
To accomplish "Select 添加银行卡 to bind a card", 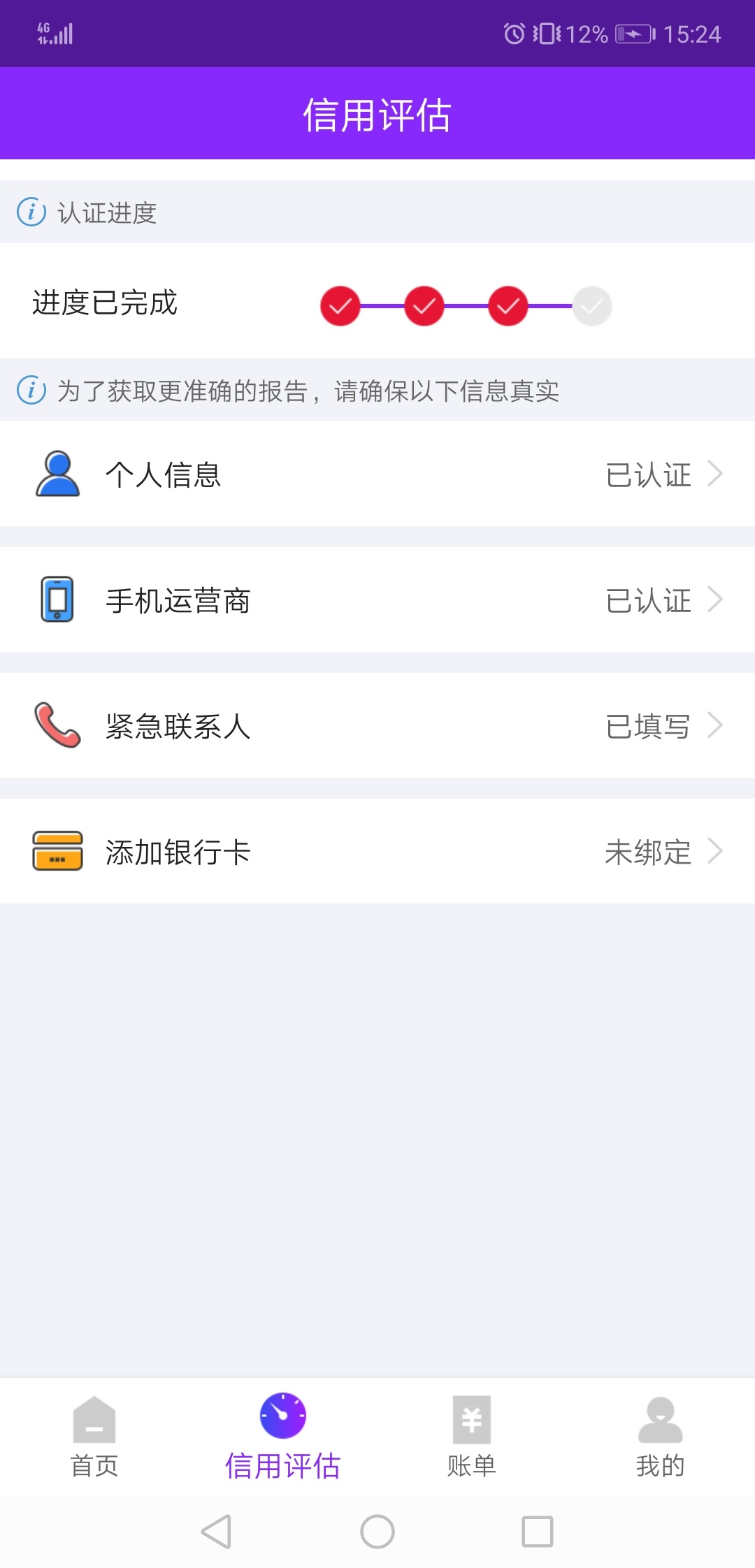I will point(377,851).
